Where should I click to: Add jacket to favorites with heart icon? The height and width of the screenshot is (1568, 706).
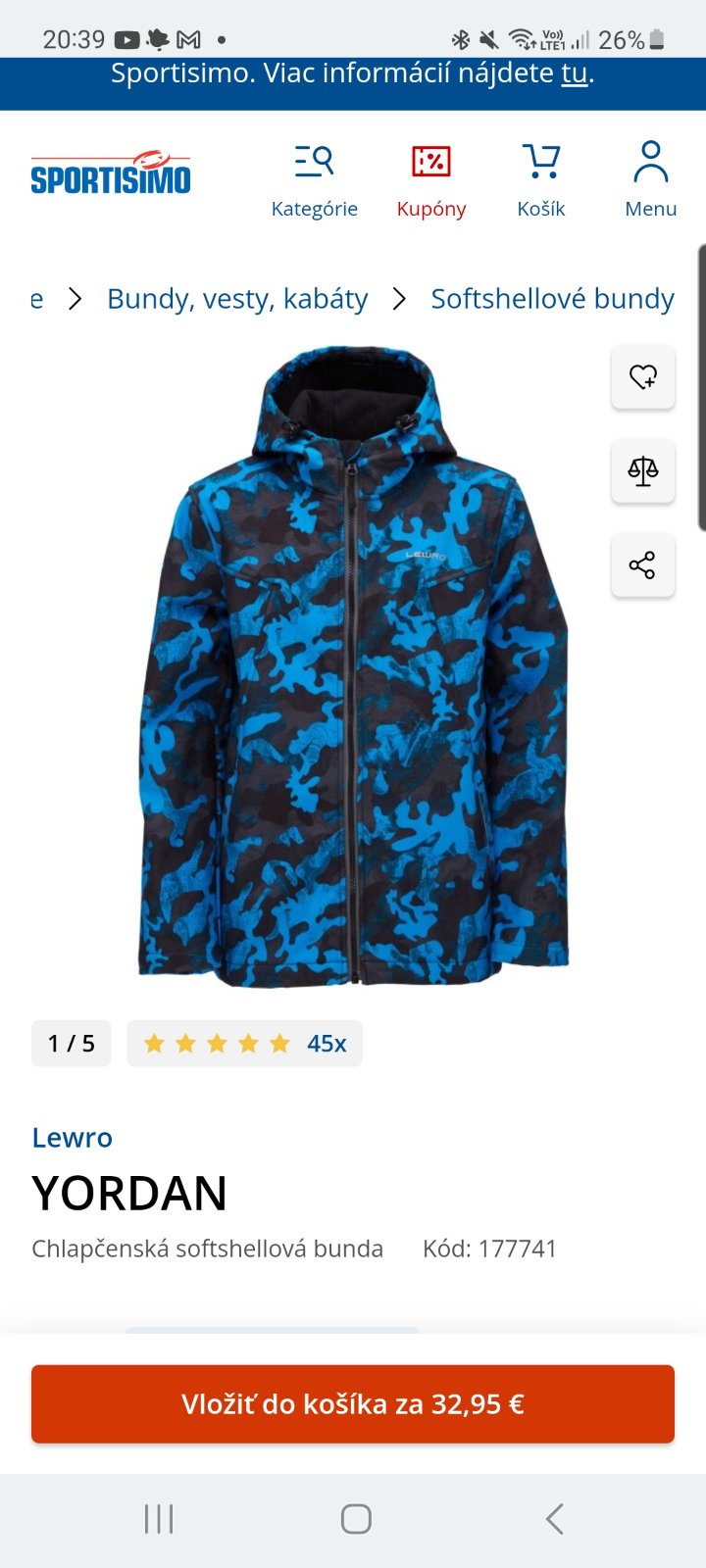[x=643, y=377]
